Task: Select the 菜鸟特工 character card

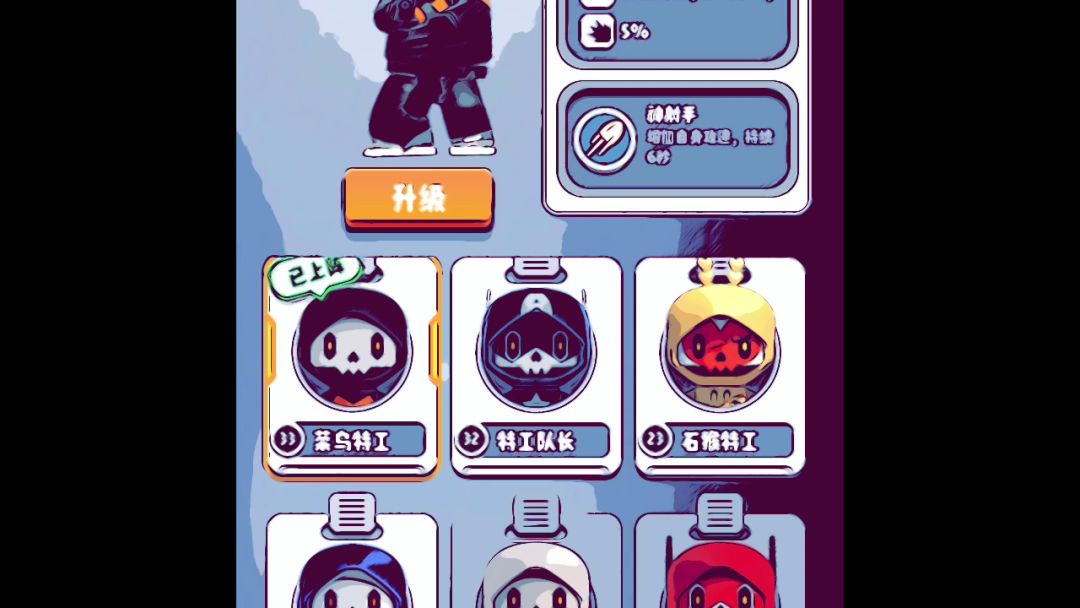Action: [351, 367]
